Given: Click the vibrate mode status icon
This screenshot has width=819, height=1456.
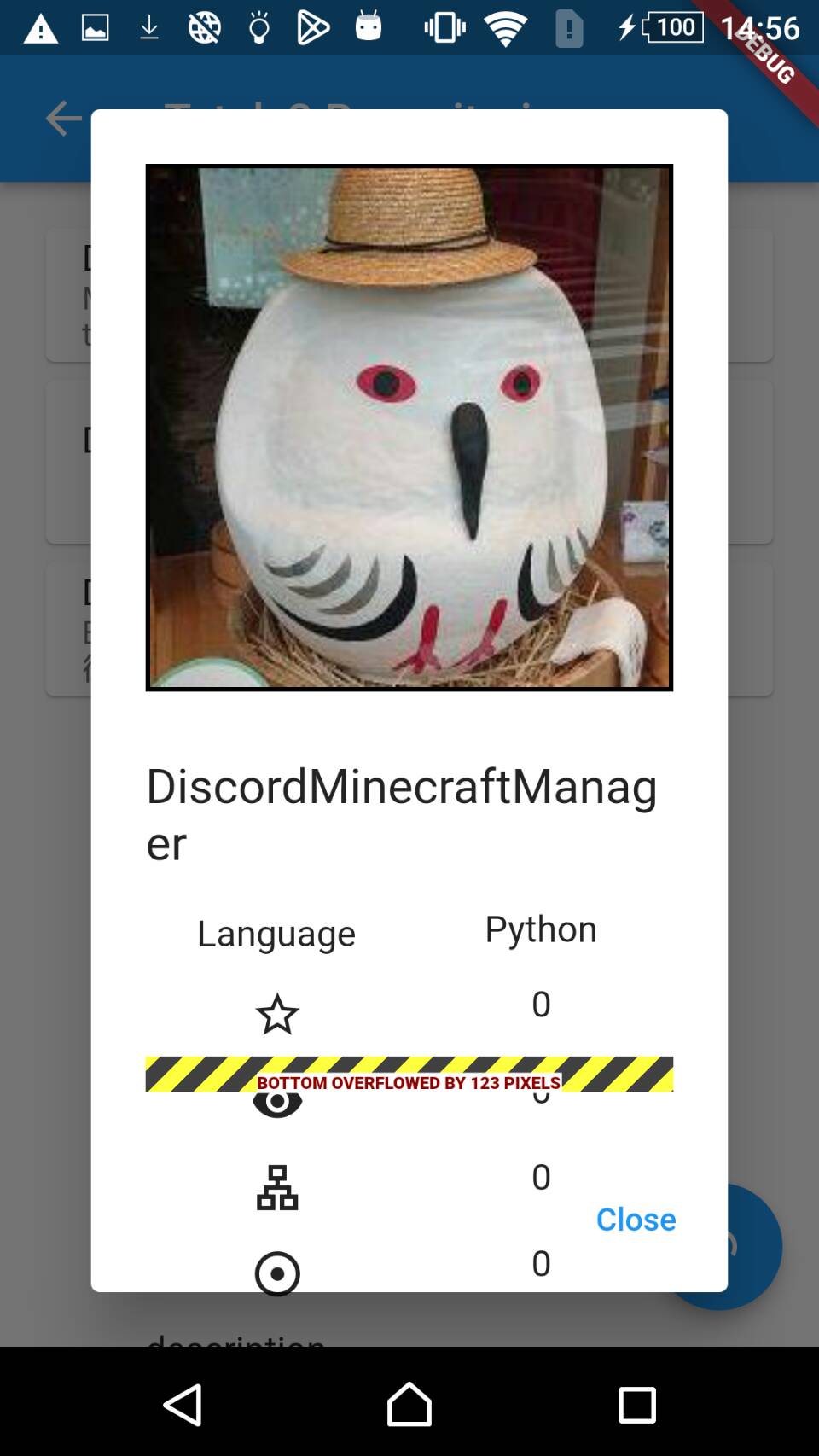Looking at the screenshot, I should coord(443,26).
